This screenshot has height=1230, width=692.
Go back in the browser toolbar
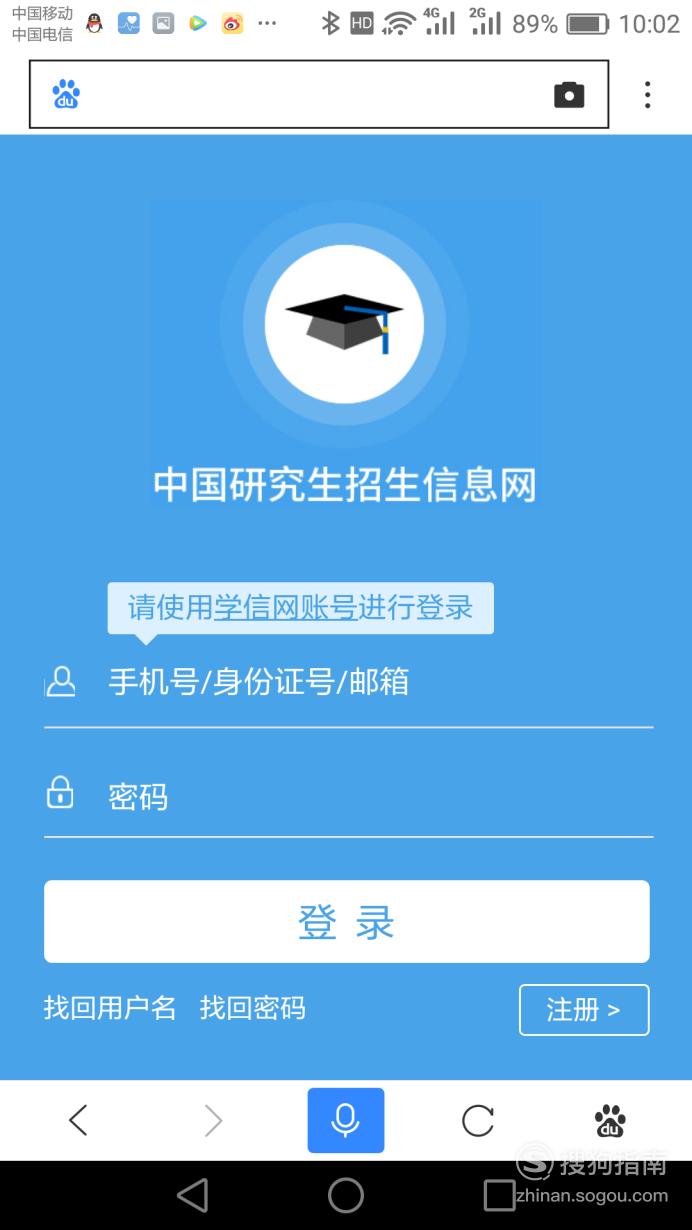pyautogui.click(x=78, y=1120)
